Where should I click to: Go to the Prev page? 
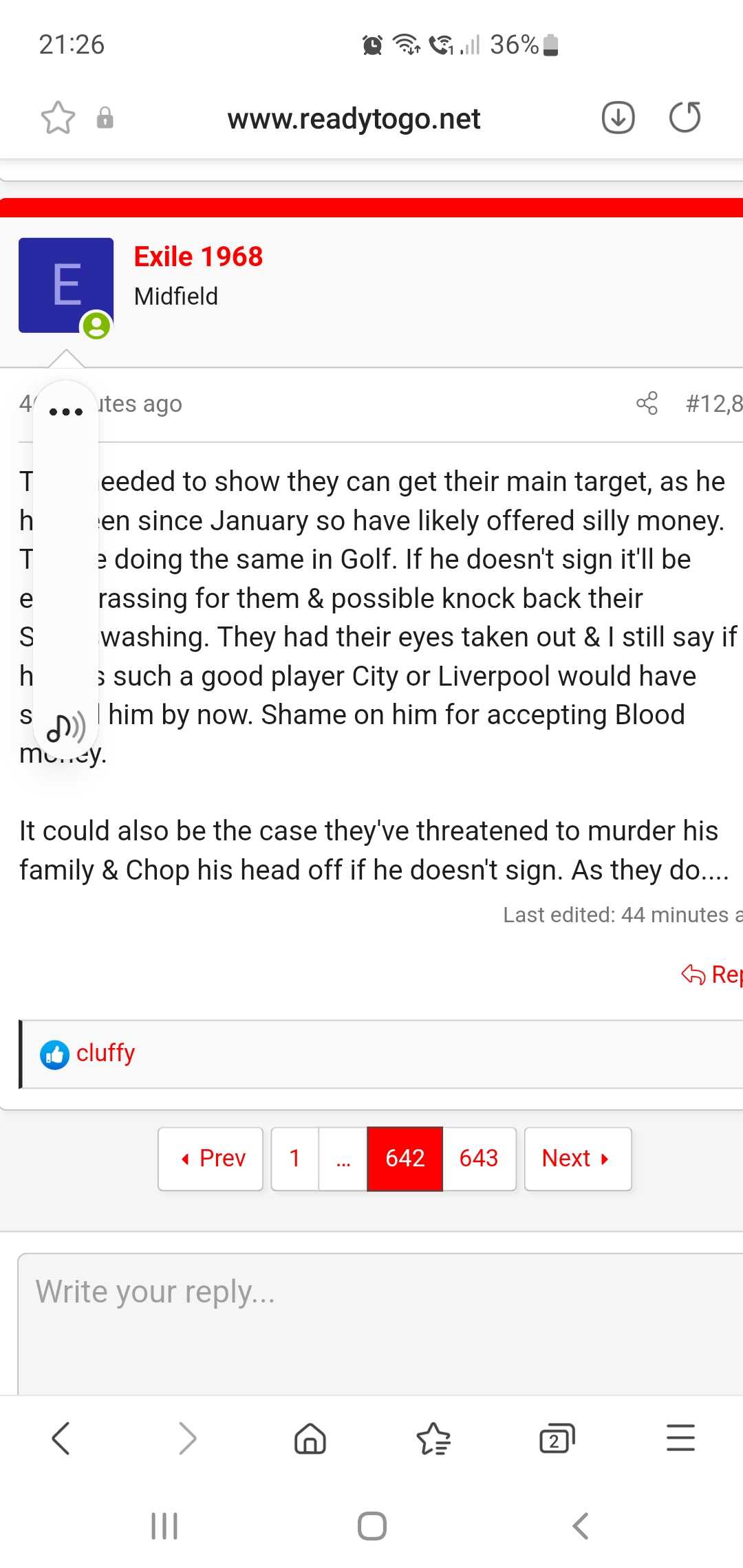click(x=211, y=1159)
